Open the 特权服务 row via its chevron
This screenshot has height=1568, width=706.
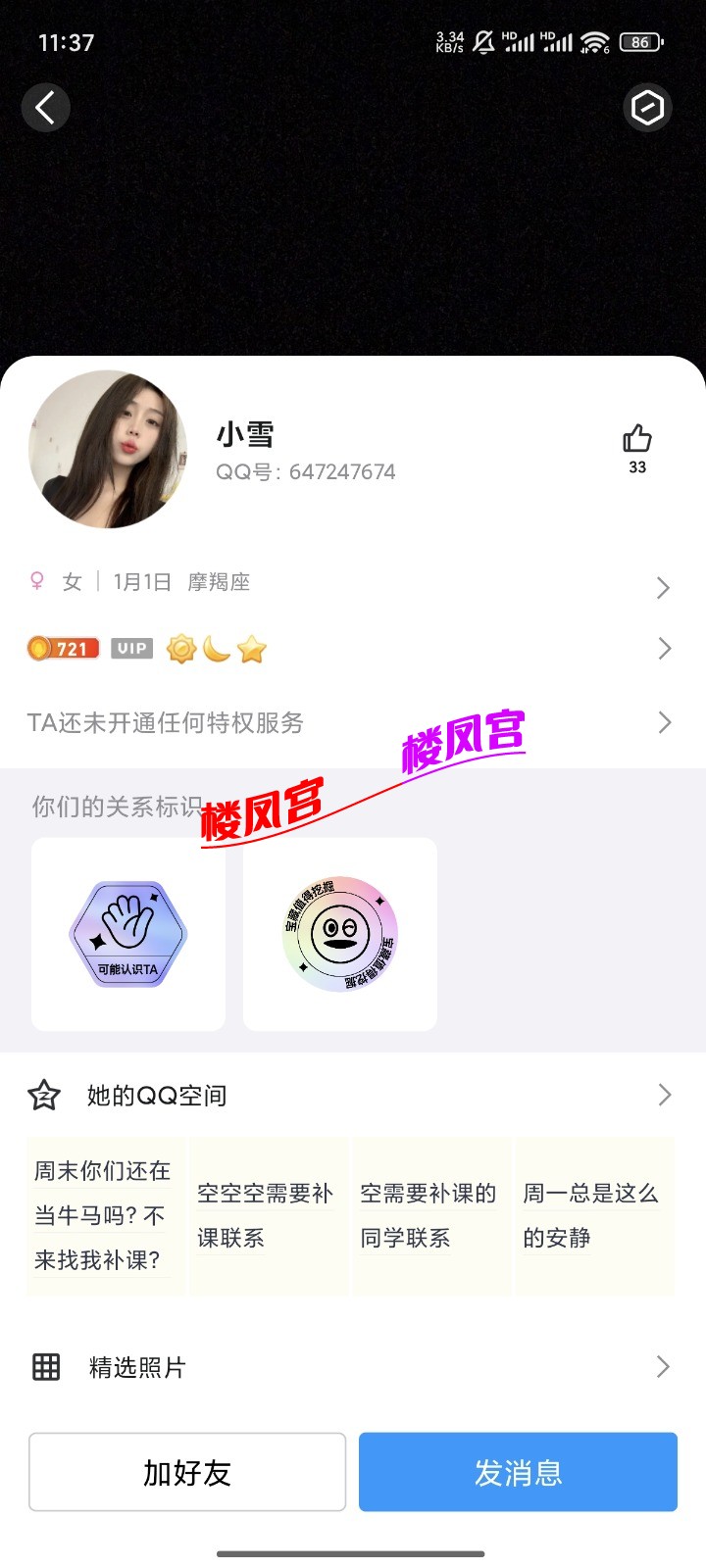point(665,722)
